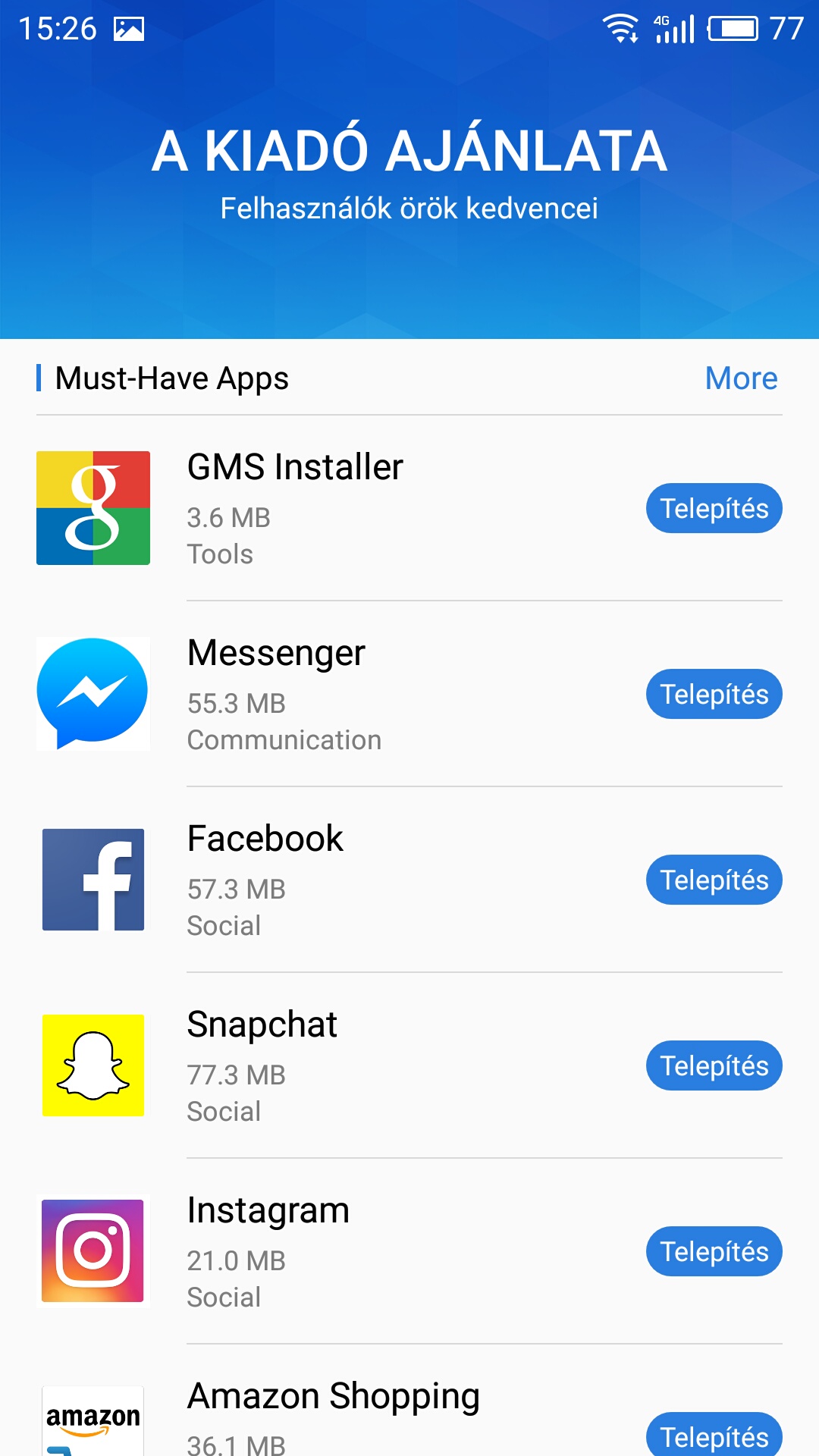Tap the 4G signal strength icon
Viewport: 819px width, 1456px height.
673,29
